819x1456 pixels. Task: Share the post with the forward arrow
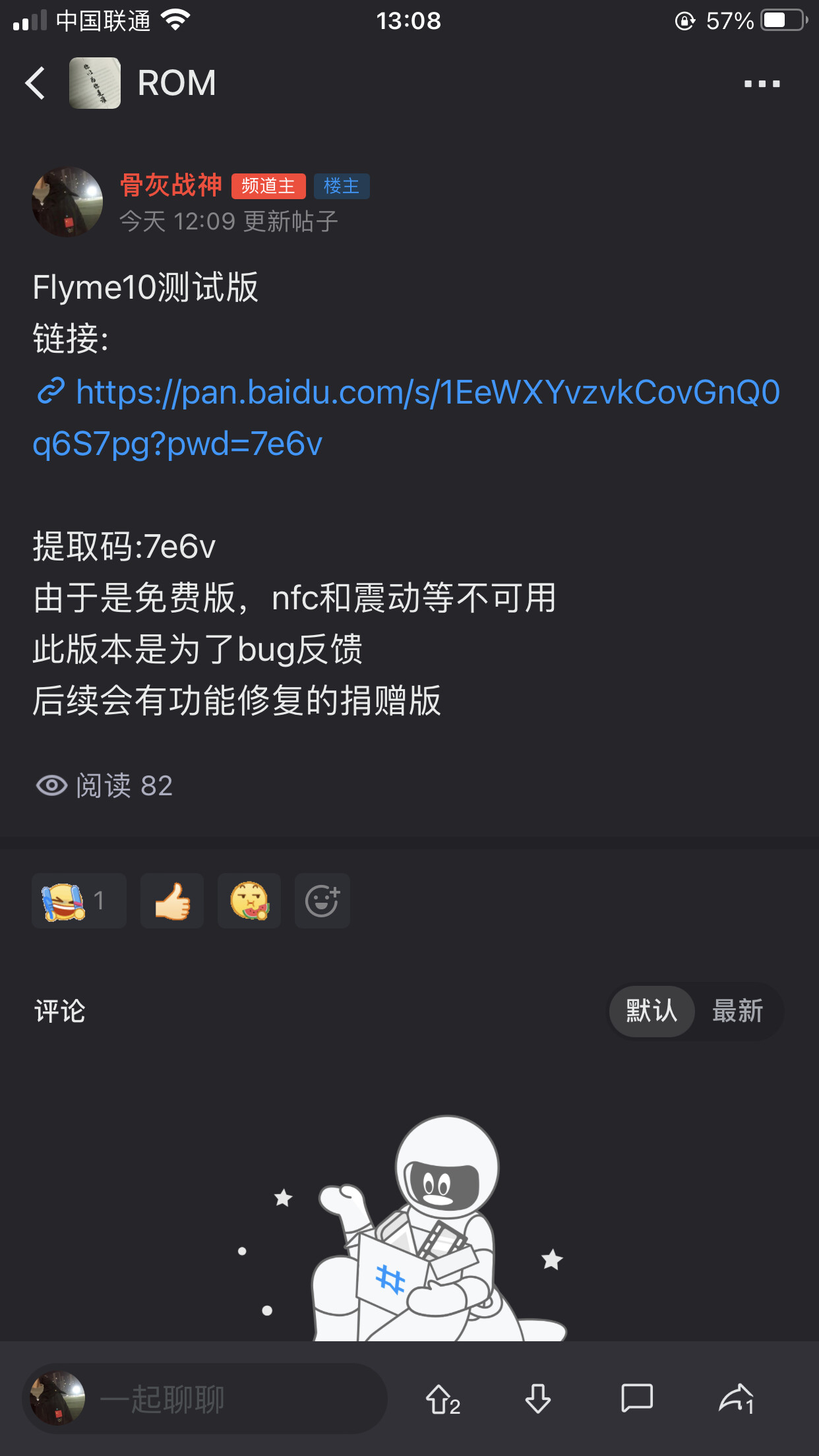click(x=736, y=1398)
